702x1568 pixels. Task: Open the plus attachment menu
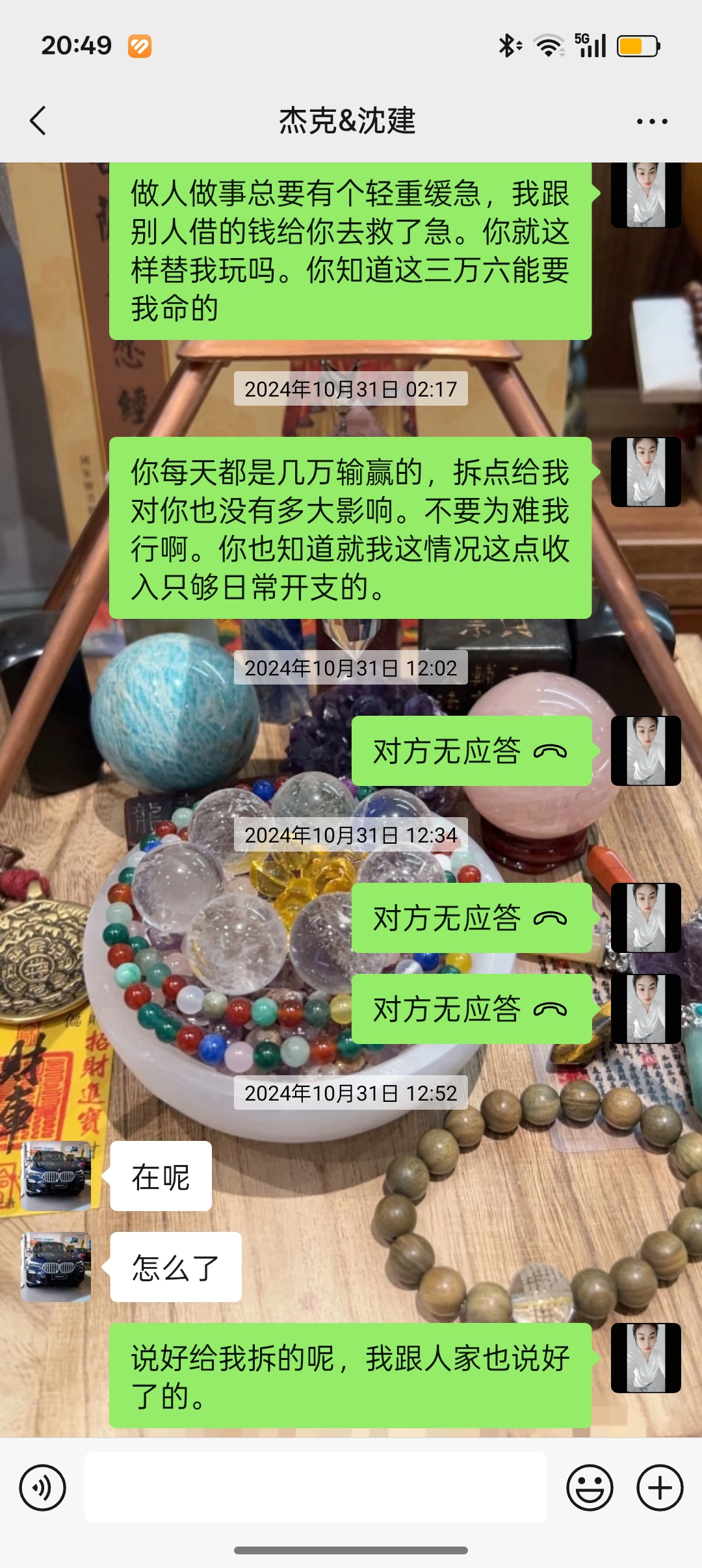(x=659, y=1487)
